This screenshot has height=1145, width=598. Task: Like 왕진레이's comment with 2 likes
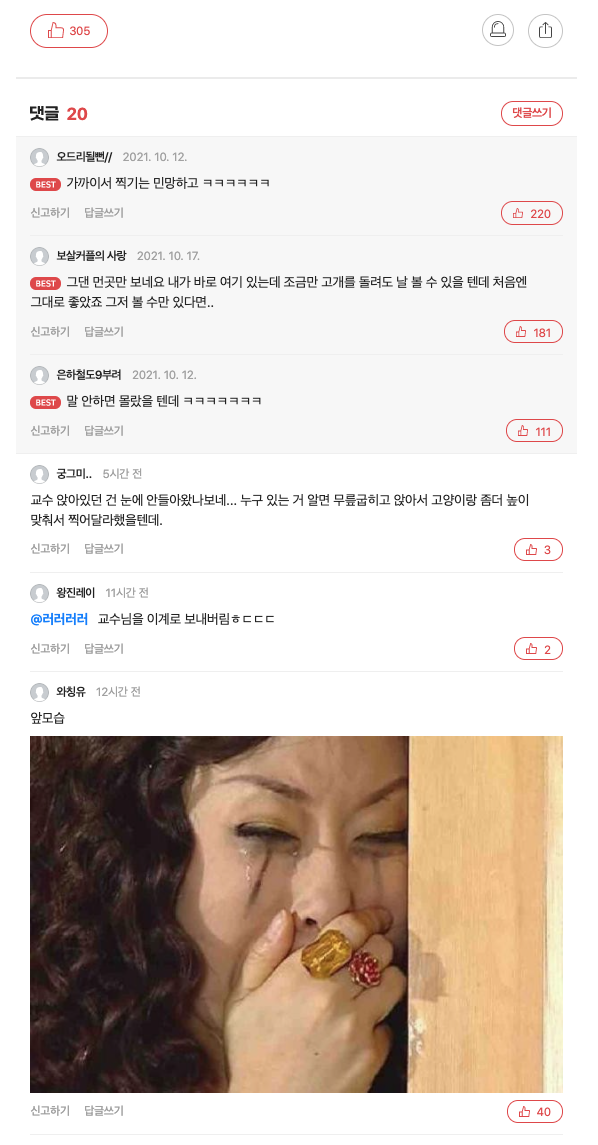[538, 648]
